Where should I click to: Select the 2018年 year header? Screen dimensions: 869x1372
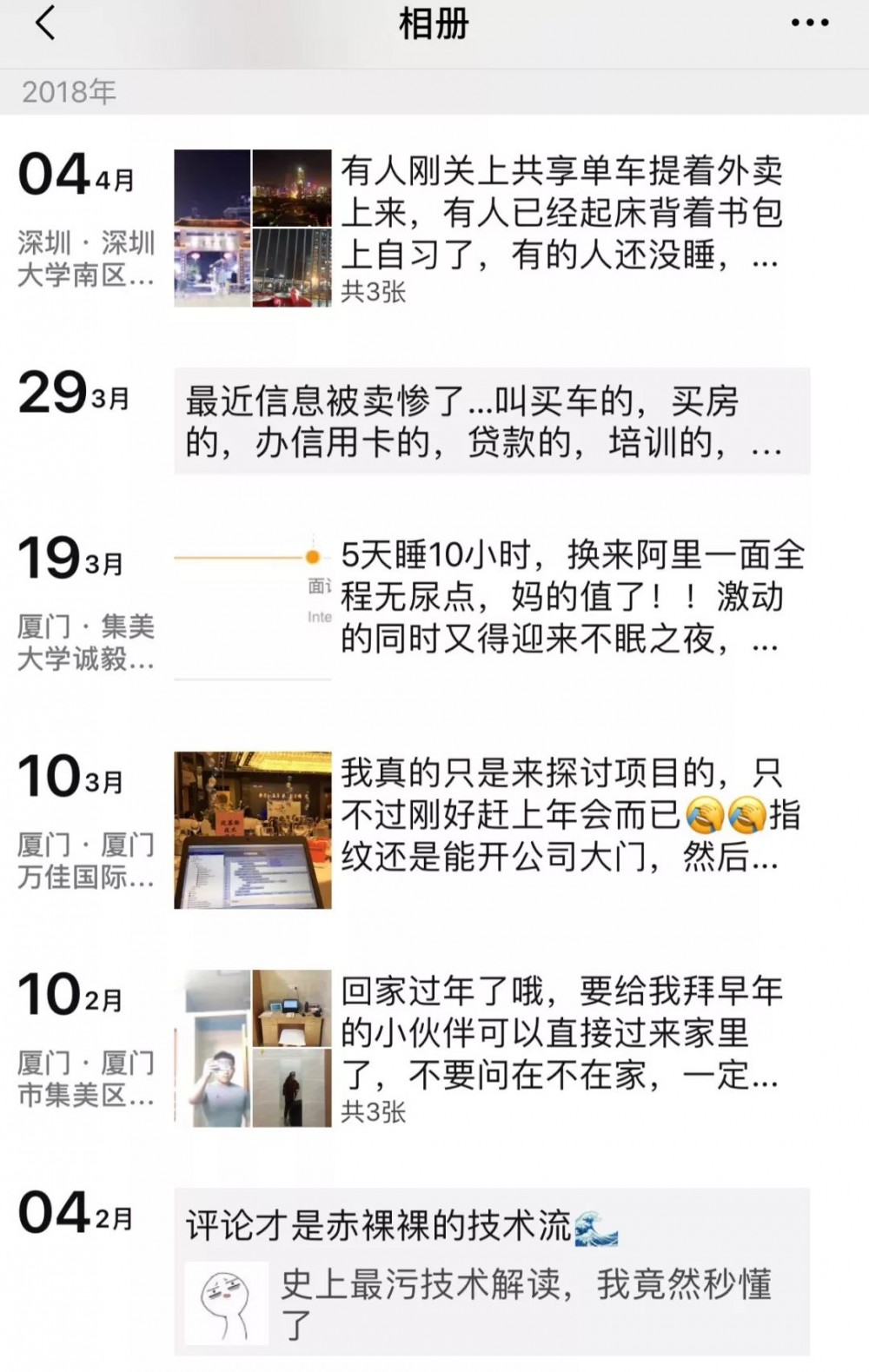(67, 89)
